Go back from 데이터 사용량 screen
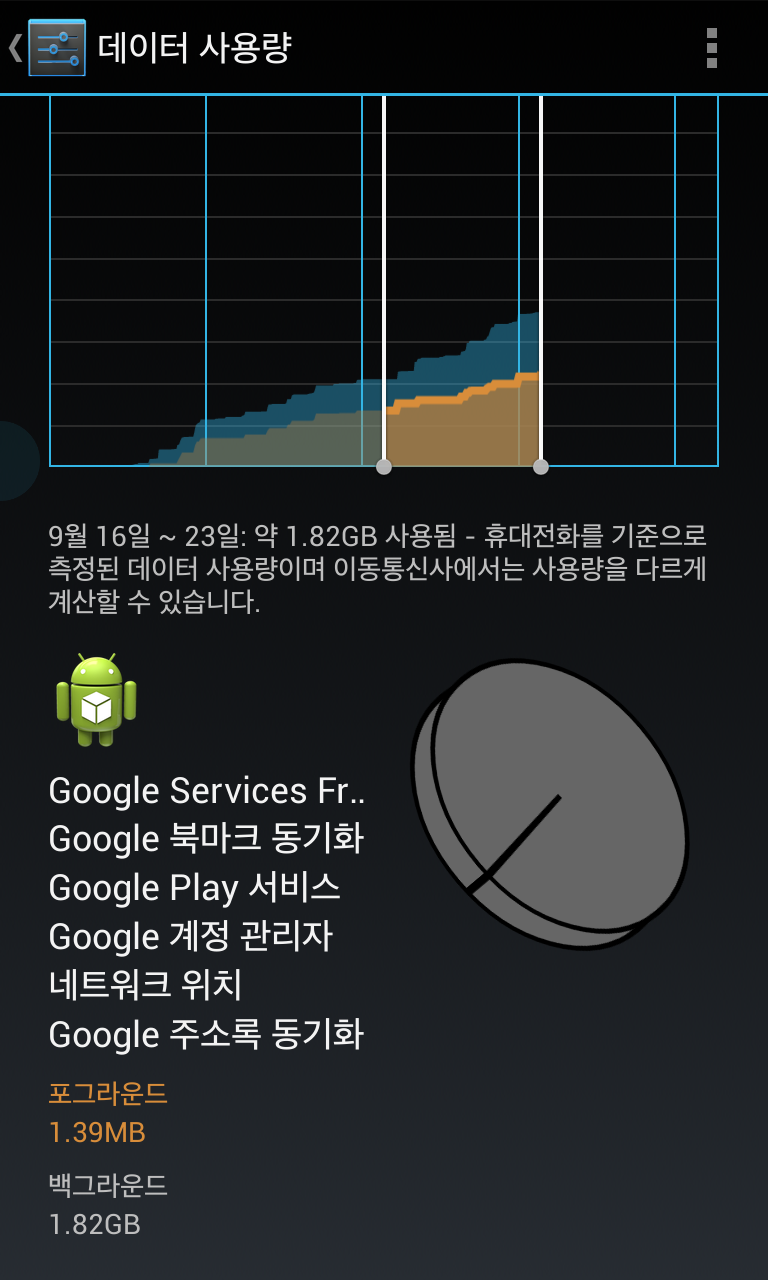Viewport: 768px width, 1280px height. (45, 47)
